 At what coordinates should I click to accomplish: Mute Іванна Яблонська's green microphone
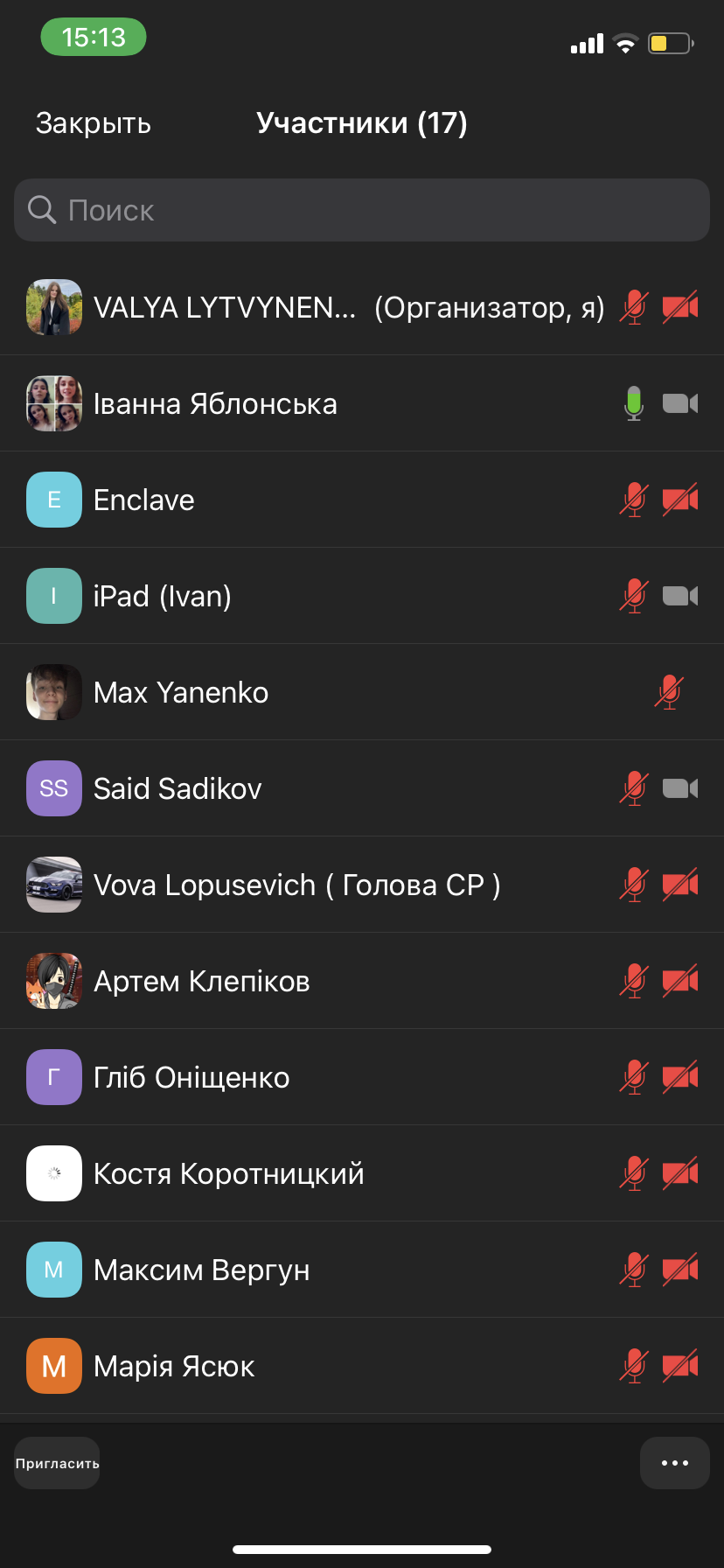[634, 403]
